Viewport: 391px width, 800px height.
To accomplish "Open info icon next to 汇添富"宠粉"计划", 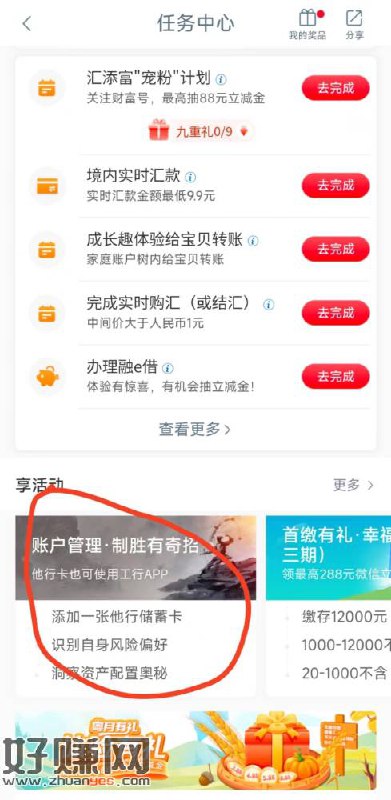I will pos(221,80).
